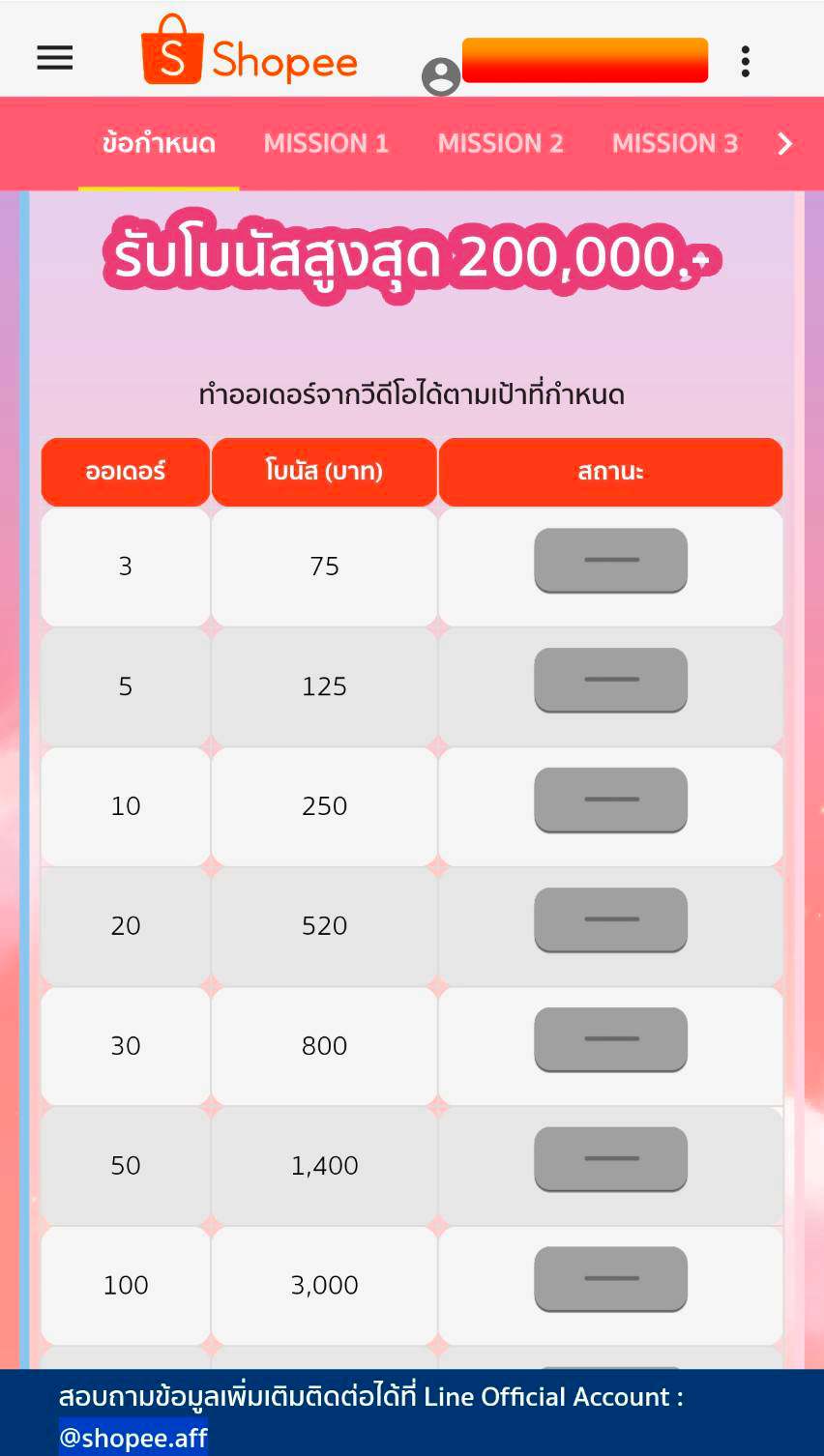Screen dimensions: 824x1456
Task: Go to the MISSION 2 tab
Action: (500, 143)
